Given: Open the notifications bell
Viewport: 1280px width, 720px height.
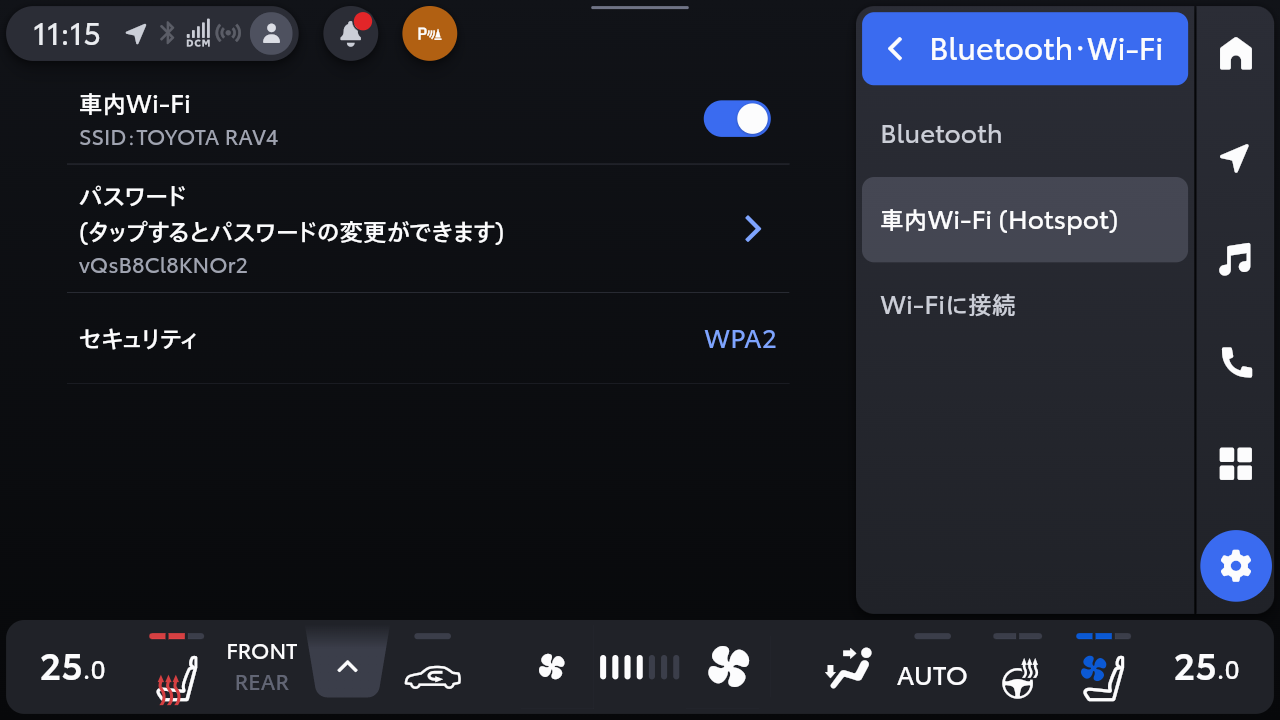Looking at the screenshot, I should 351,34.
